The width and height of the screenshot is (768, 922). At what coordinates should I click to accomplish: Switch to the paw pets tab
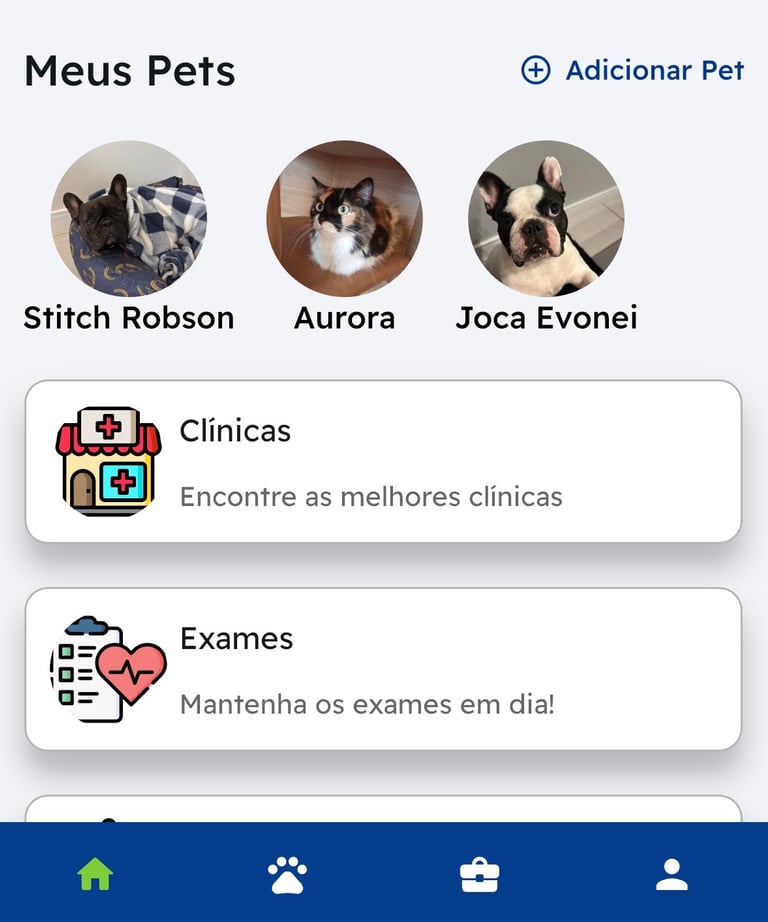287,875
